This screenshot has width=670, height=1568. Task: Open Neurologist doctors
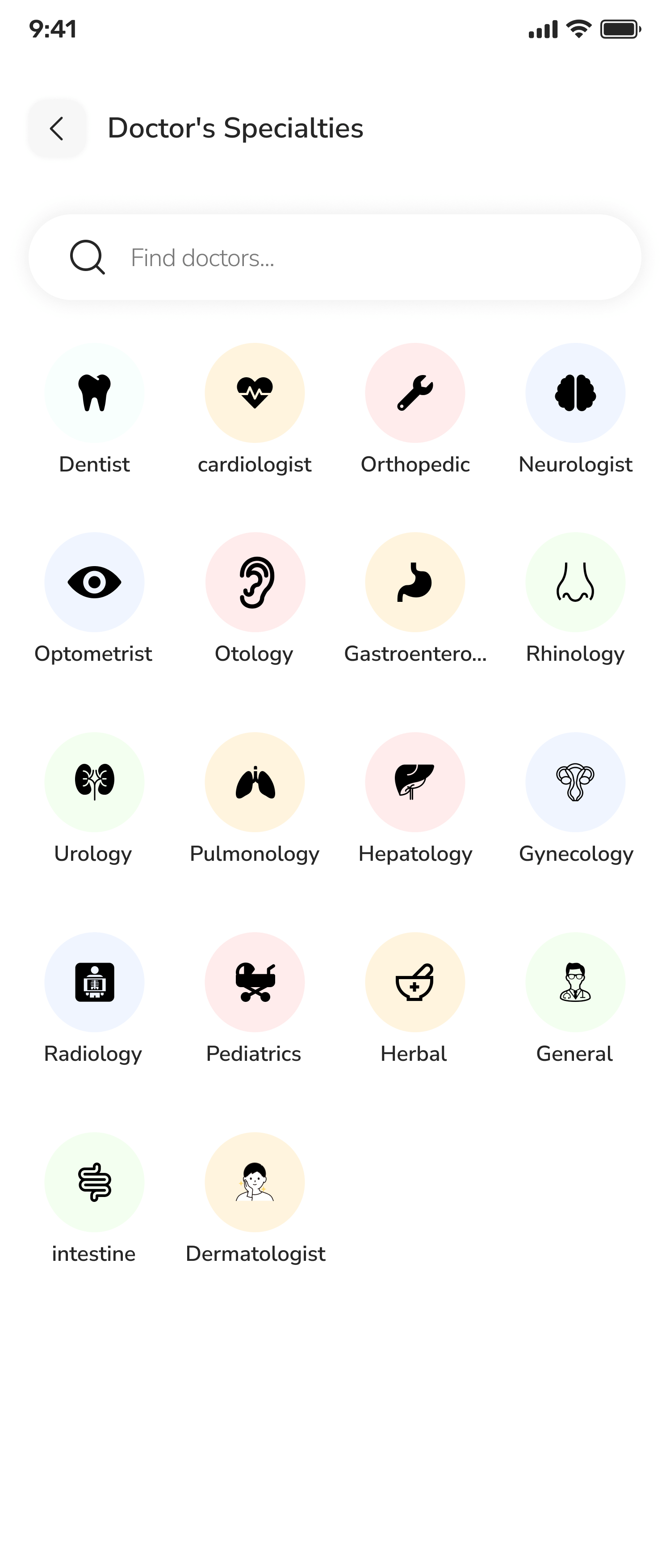575,393
